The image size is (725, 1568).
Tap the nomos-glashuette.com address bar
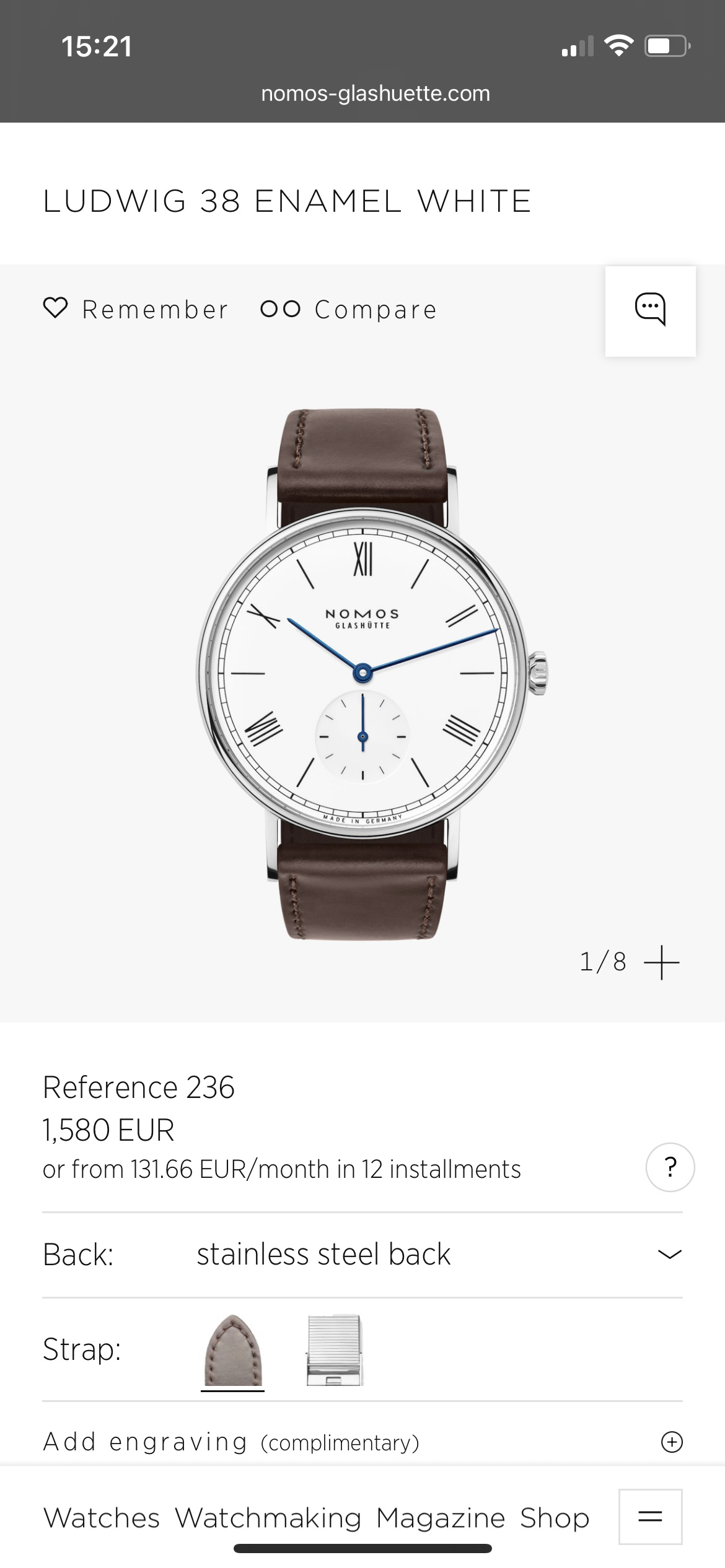(376, 94)
